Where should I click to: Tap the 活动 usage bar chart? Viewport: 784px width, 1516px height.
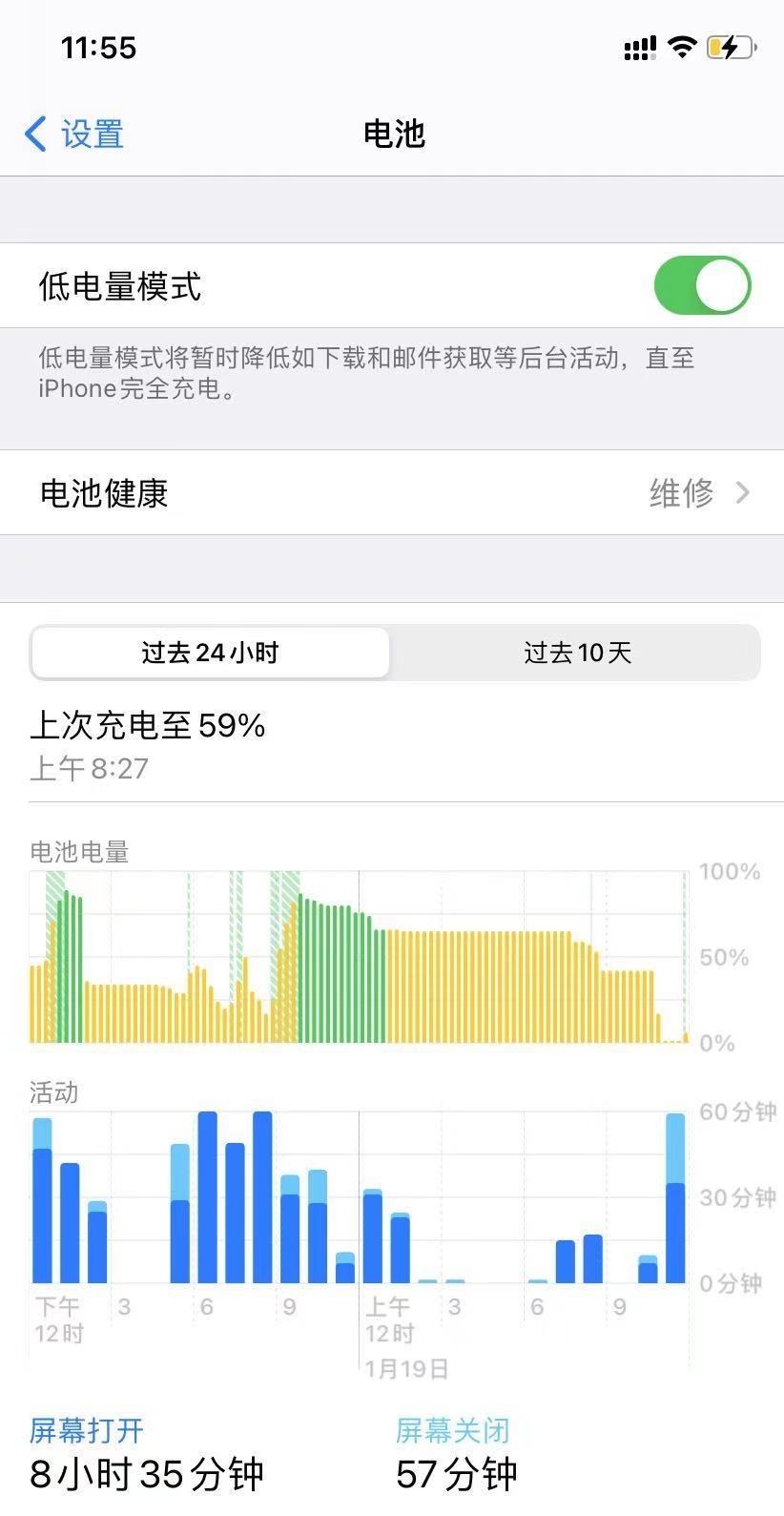click(359, 1197)
